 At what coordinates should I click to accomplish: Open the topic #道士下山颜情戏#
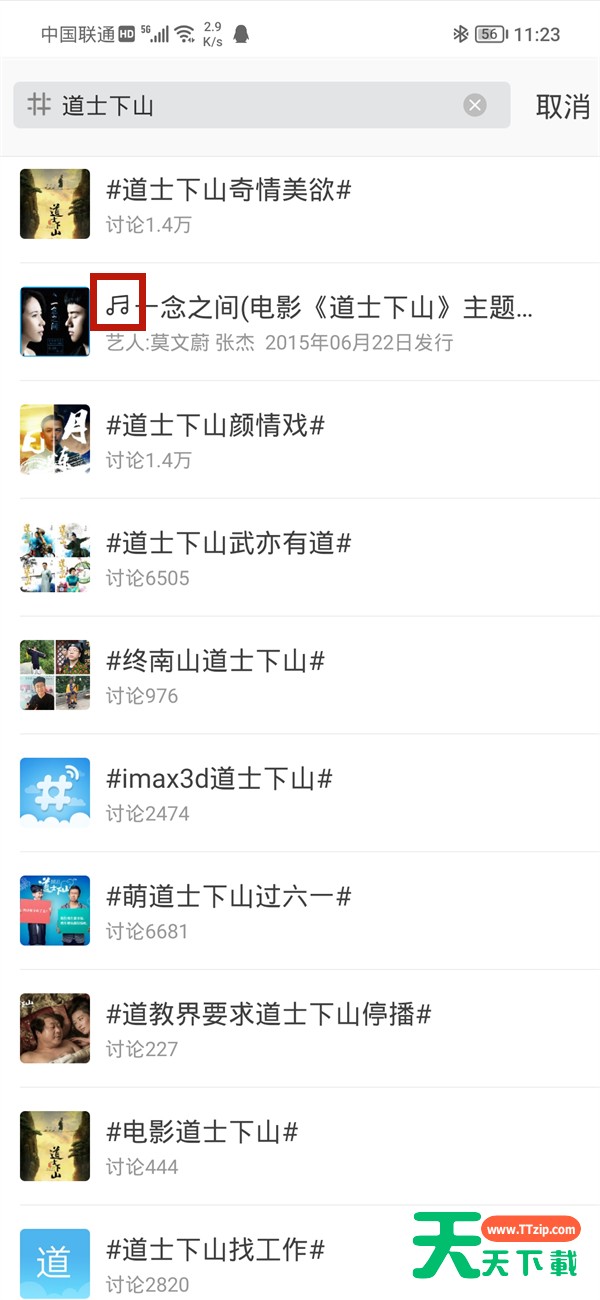[300, 440]
